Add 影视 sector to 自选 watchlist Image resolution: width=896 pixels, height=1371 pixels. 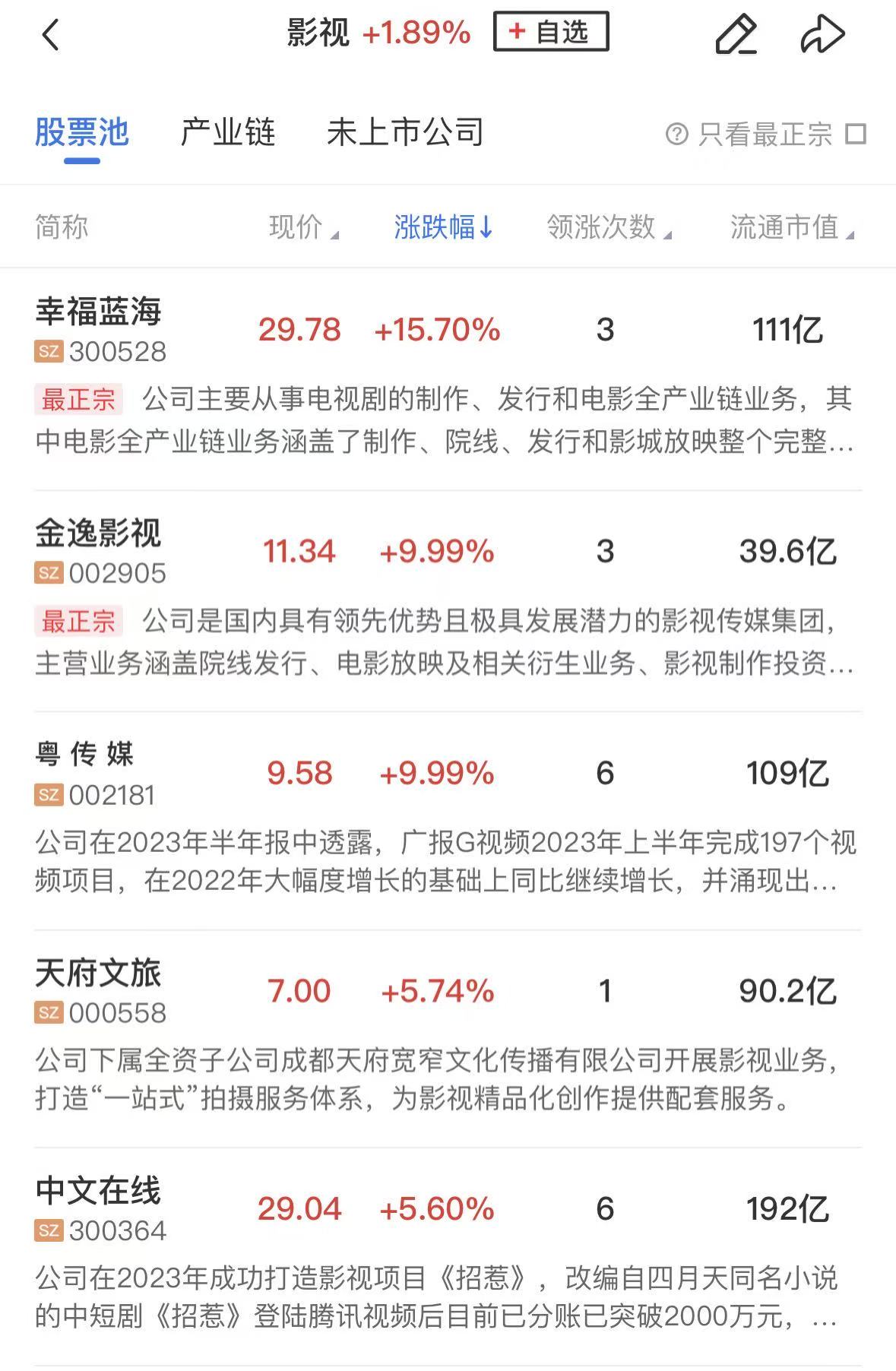551,32
